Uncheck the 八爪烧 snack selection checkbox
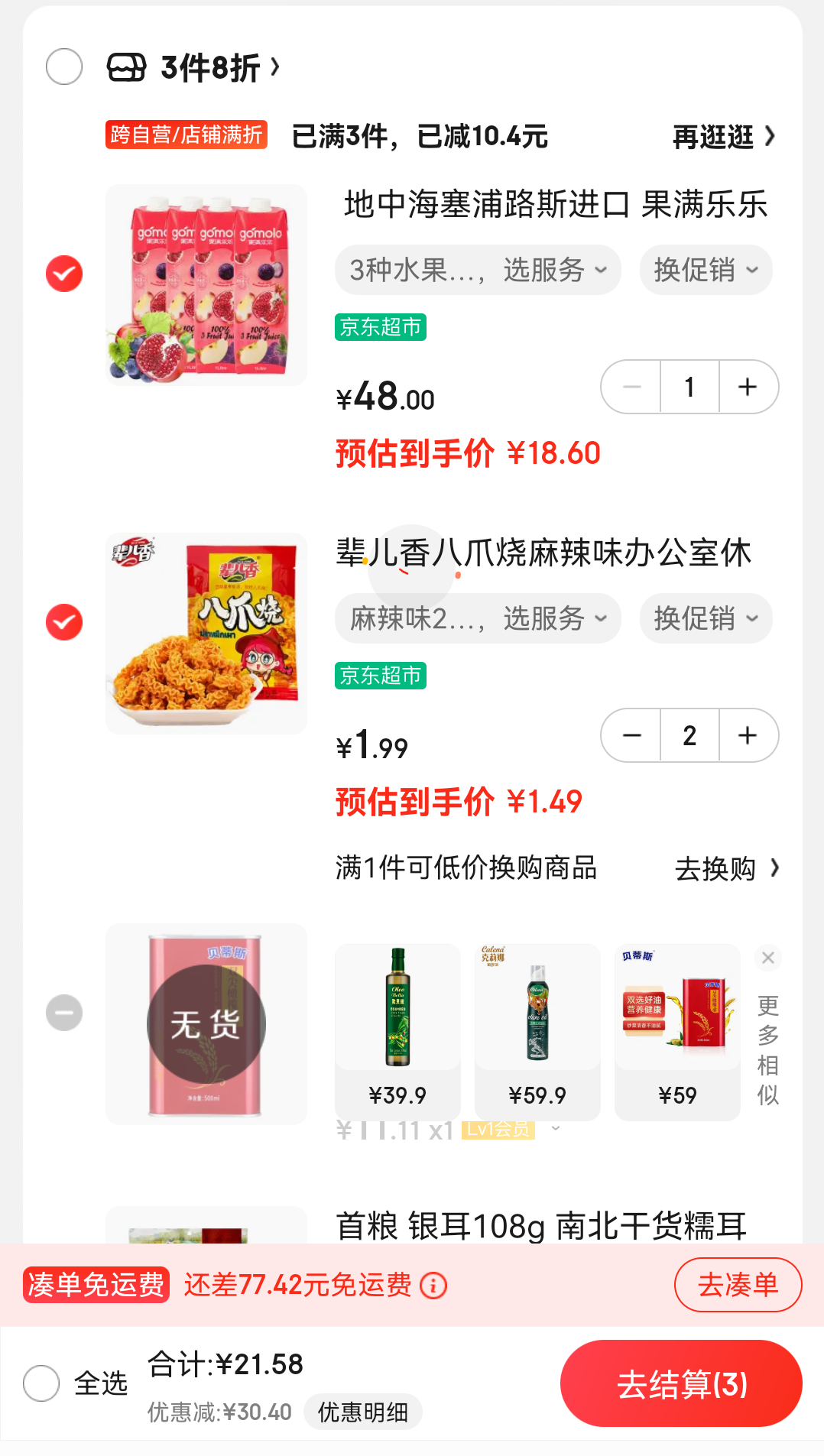 (64, 621)
